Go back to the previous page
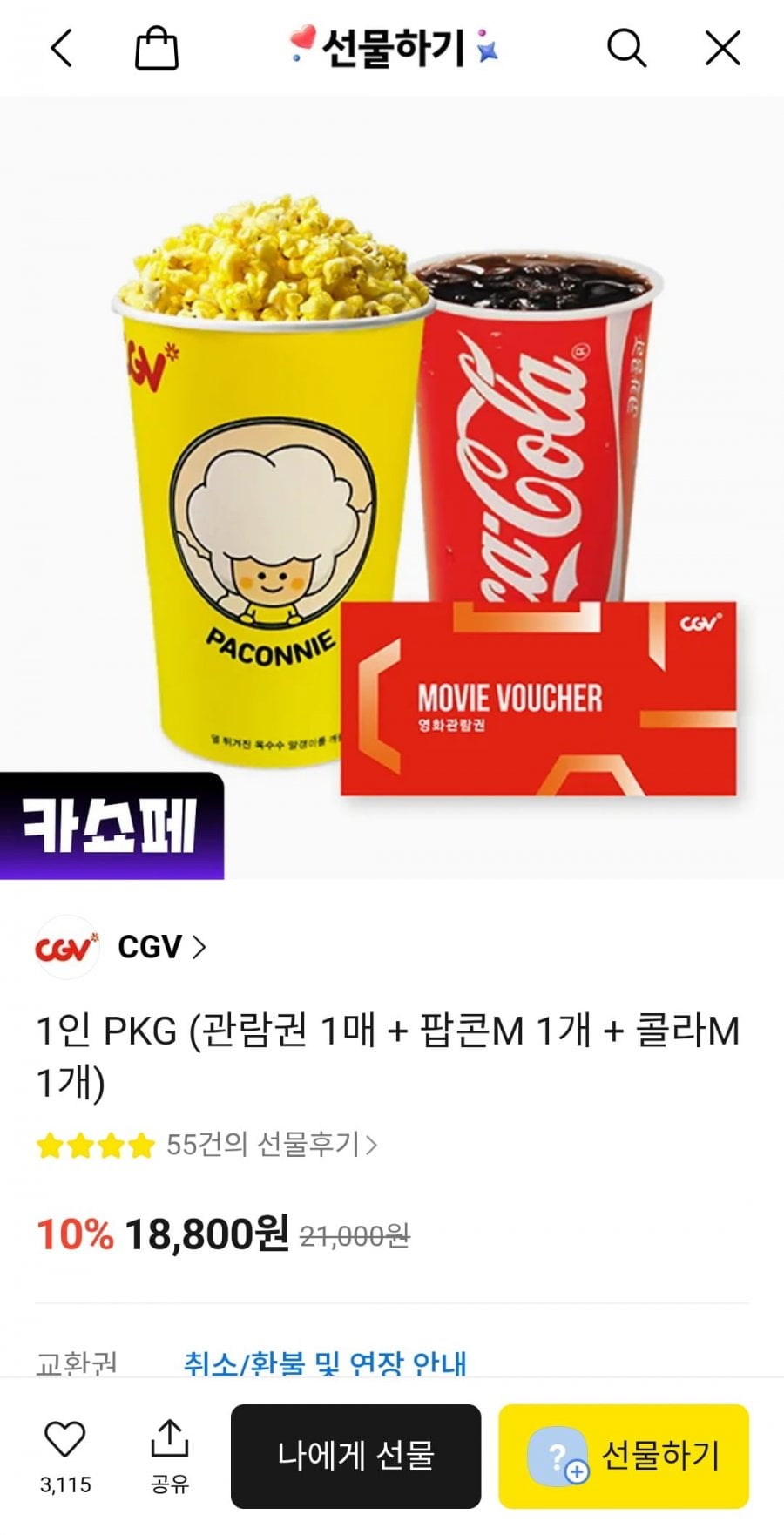This screenshot has width=784, height=1535. [x=61, y=48]
